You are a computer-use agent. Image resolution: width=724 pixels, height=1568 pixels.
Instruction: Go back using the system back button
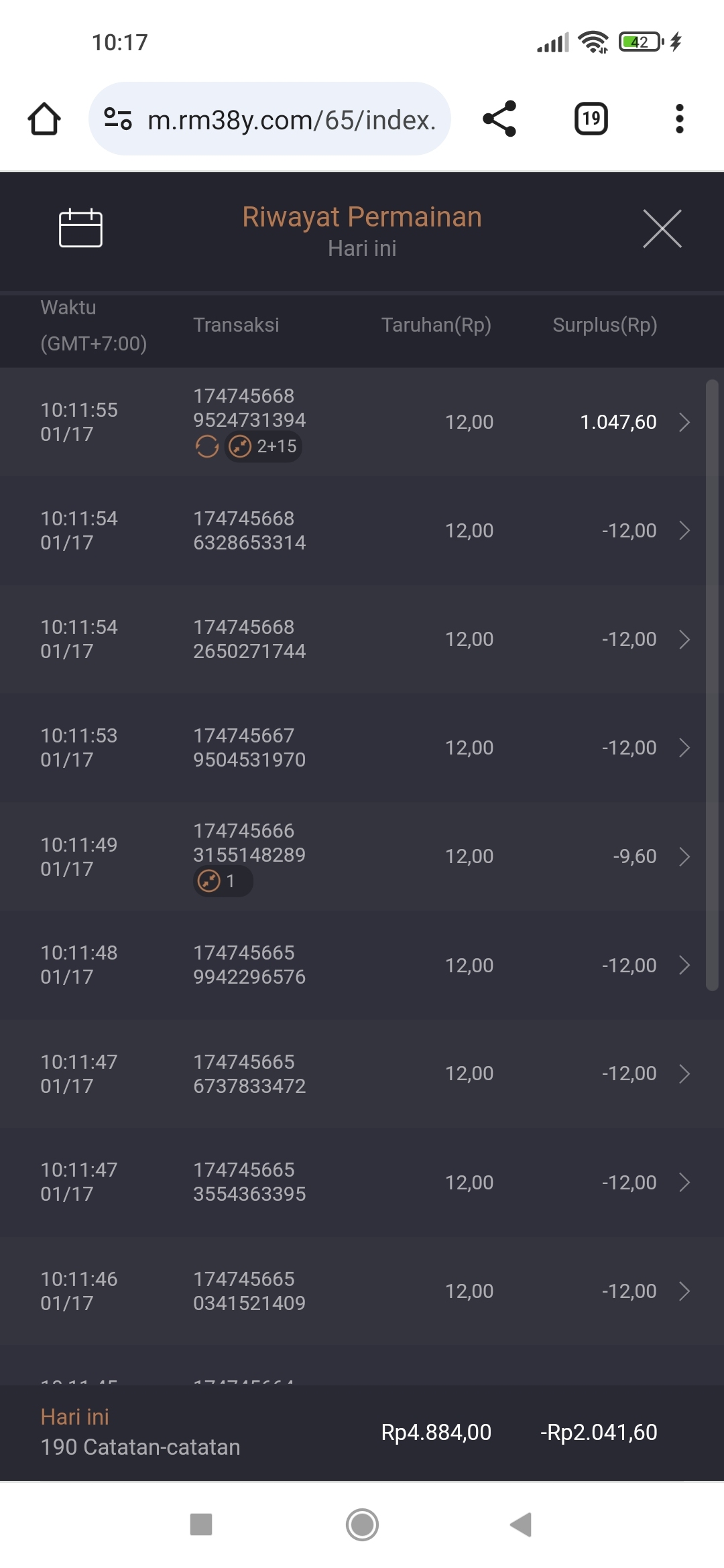point(521,1524)
